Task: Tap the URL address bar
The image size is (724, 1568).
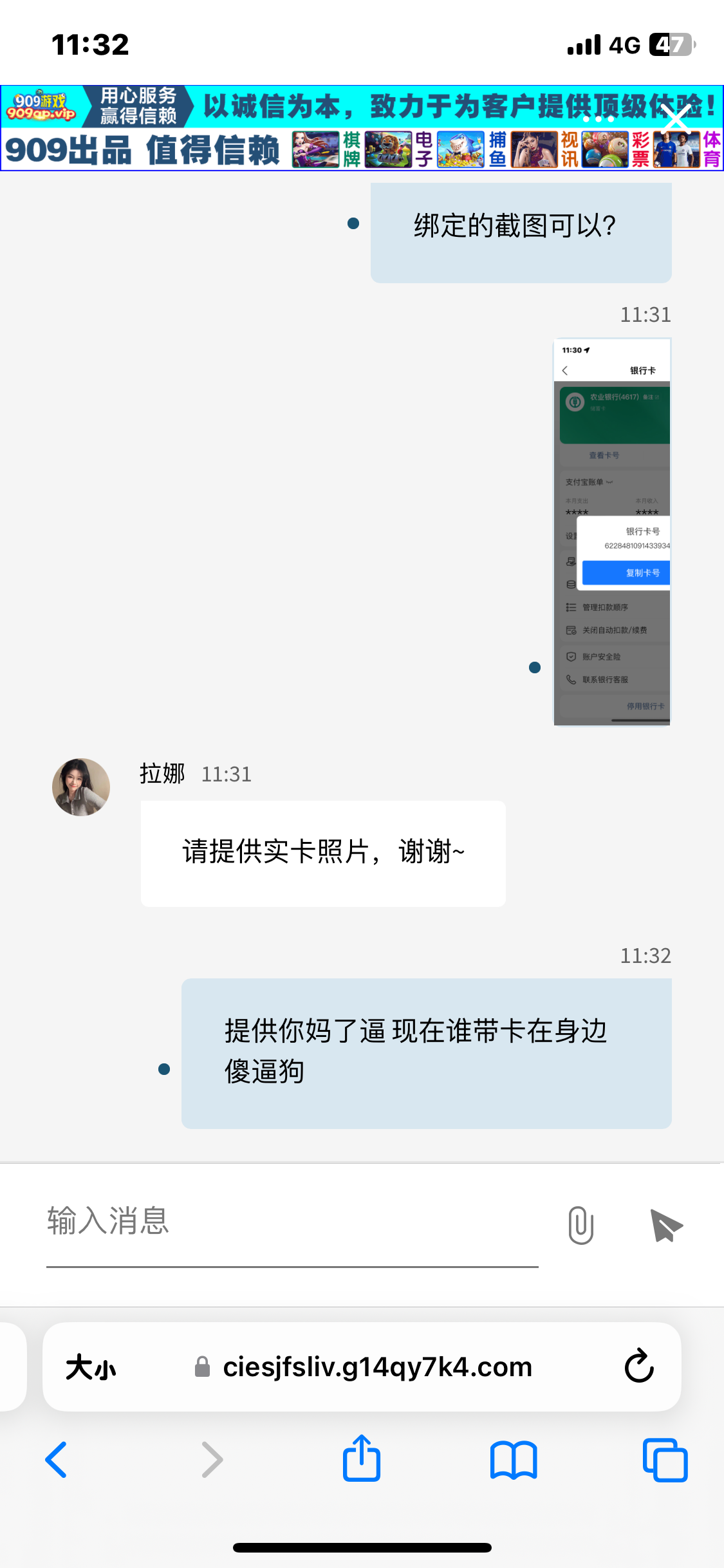Action: (x=377, y=1367)
